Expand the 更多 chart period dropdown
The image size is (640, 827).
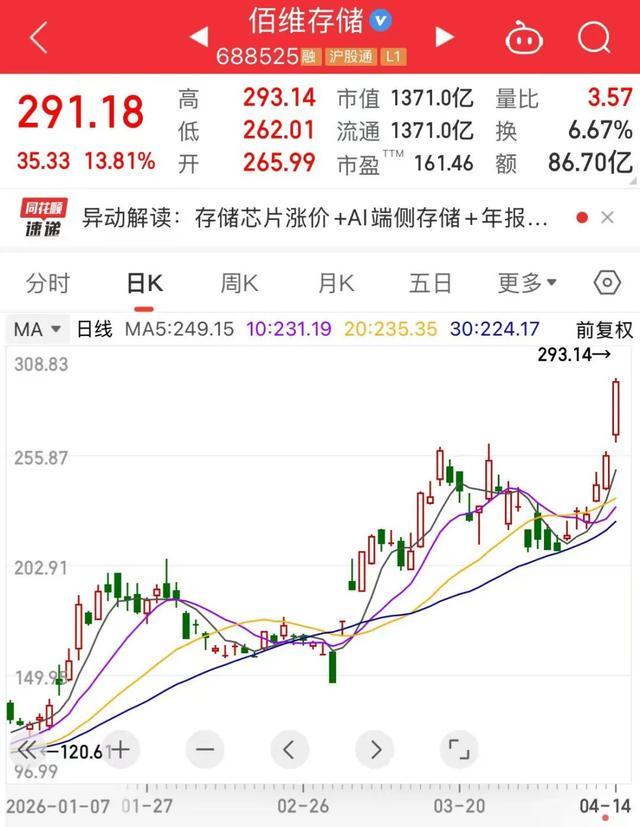click(x=527, y=284)
